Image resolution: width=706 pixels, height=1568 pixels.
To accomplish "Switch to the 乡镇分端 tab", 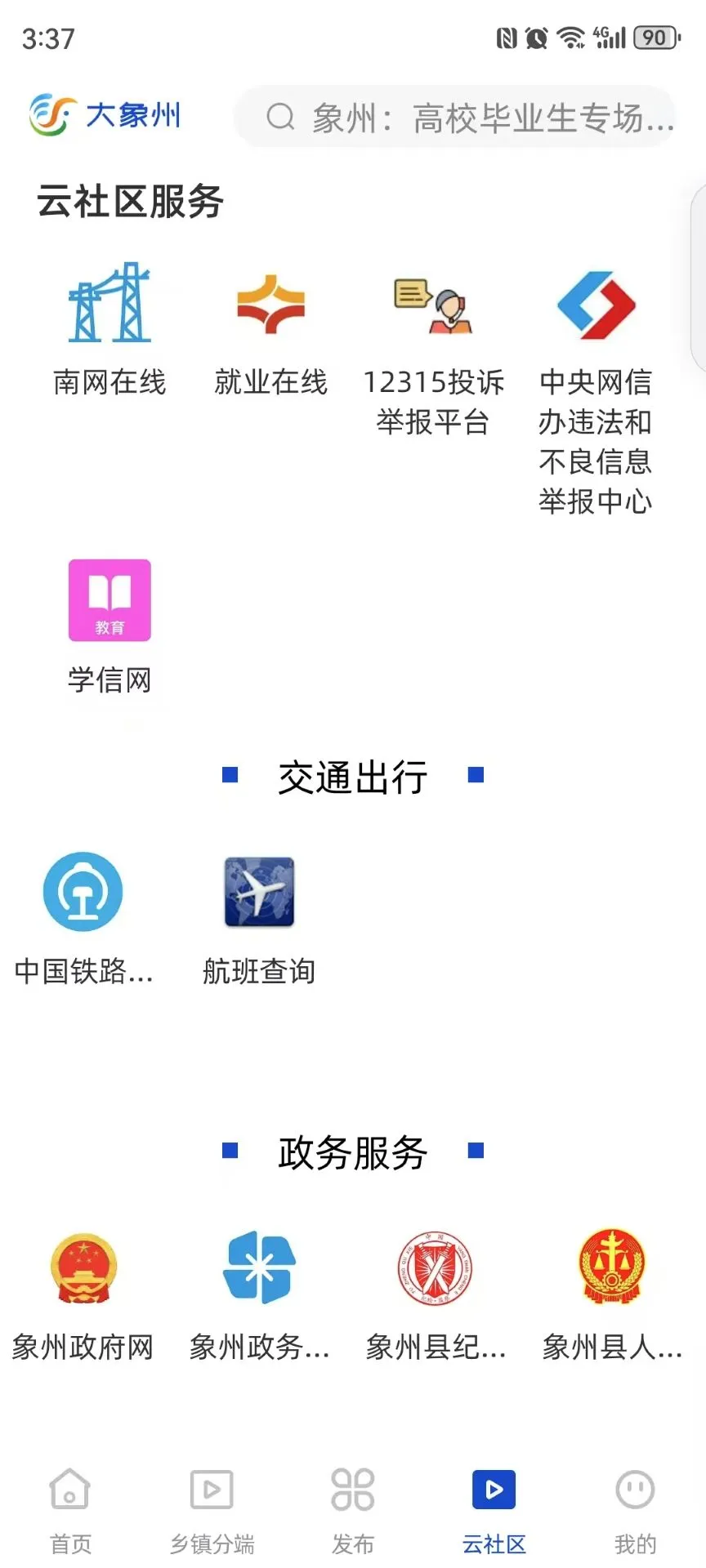I will coord(211,1511).
